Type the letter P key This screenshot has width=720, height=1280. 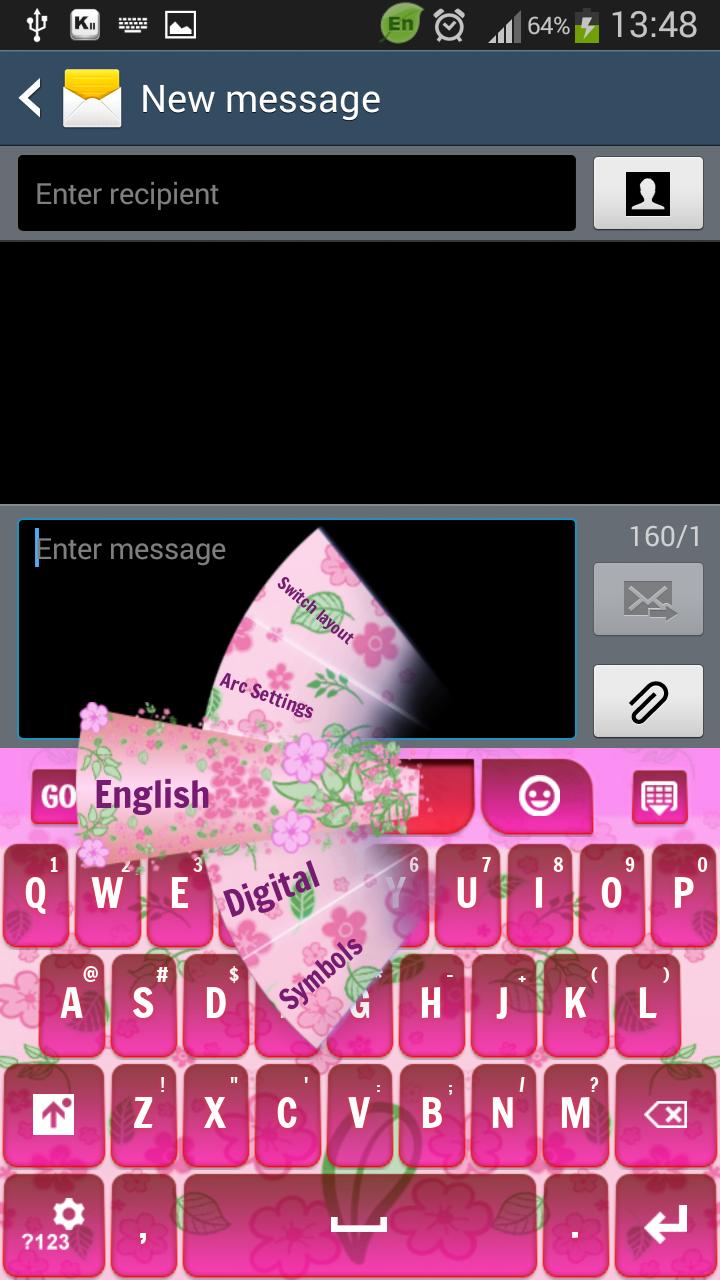pos(684,893)
